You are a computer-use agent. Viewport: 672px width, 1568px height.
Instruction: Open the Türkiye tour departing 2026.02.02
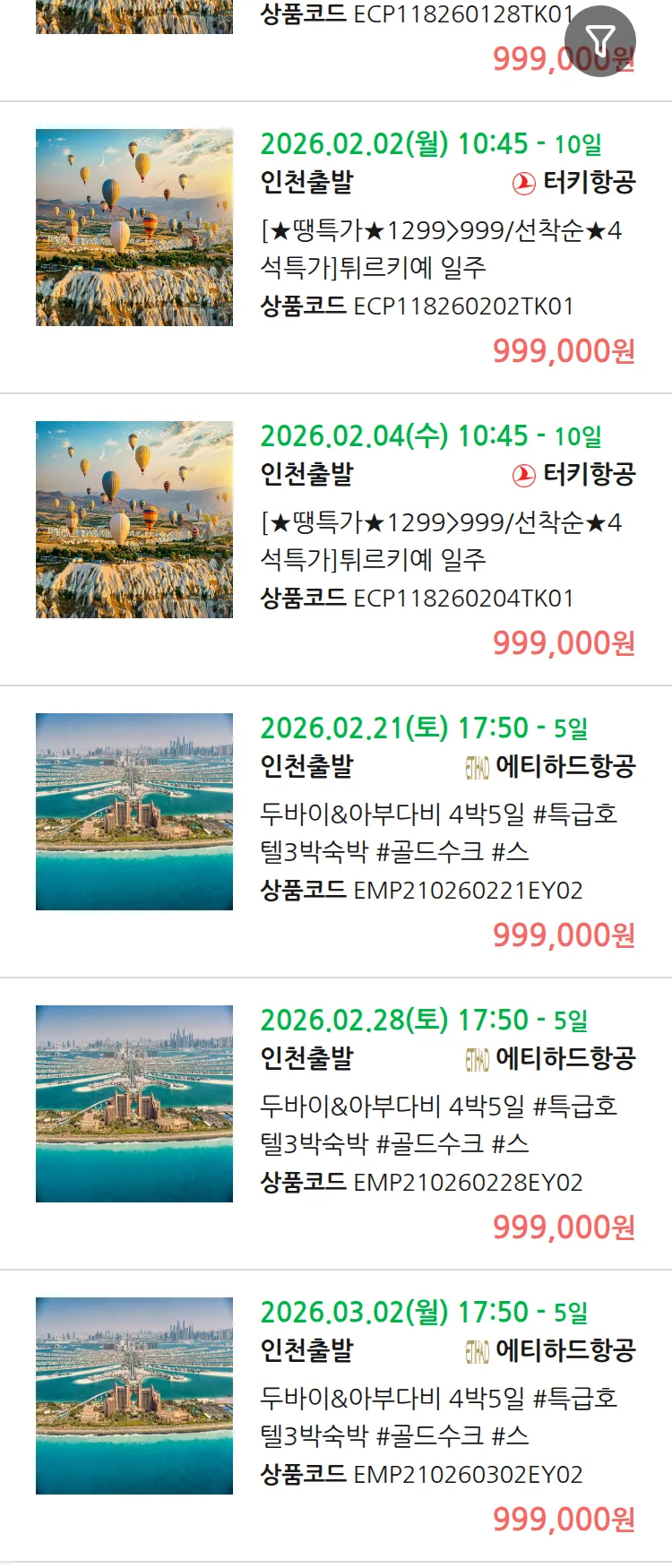click(x=439, y=248)
